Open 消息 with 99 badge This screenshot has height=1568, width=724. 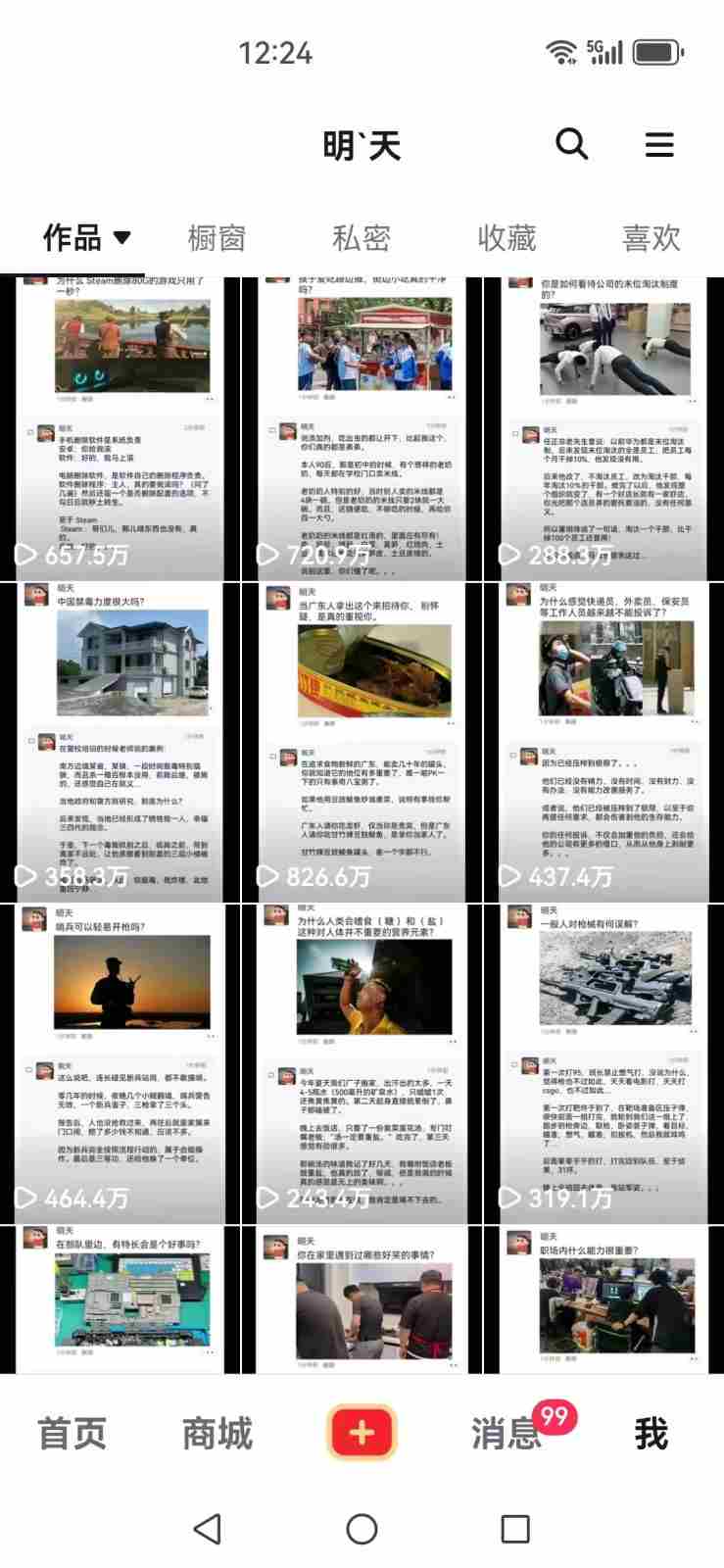(507, 1434)
